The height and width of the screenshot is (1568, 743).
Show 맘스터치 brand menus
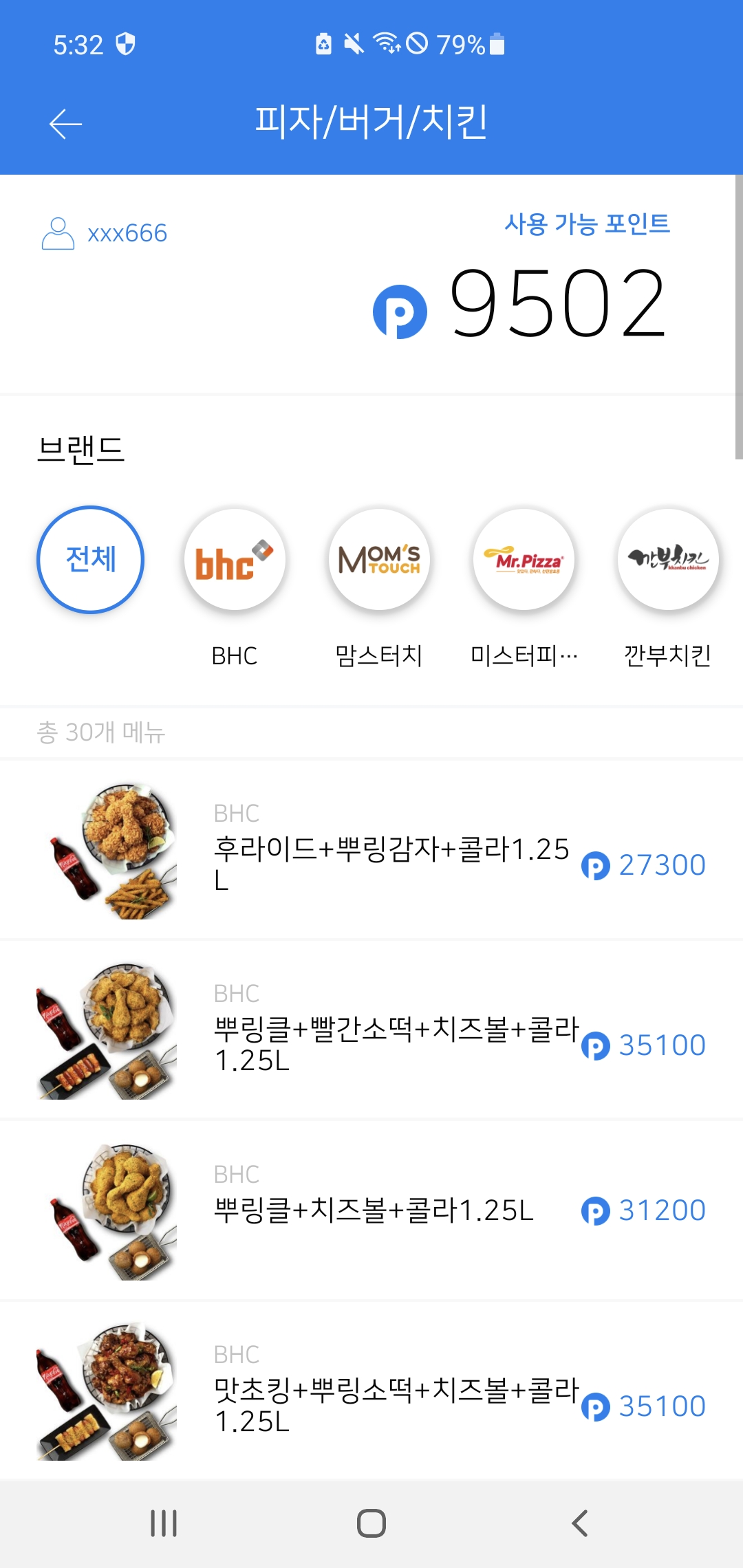[379, 560]
